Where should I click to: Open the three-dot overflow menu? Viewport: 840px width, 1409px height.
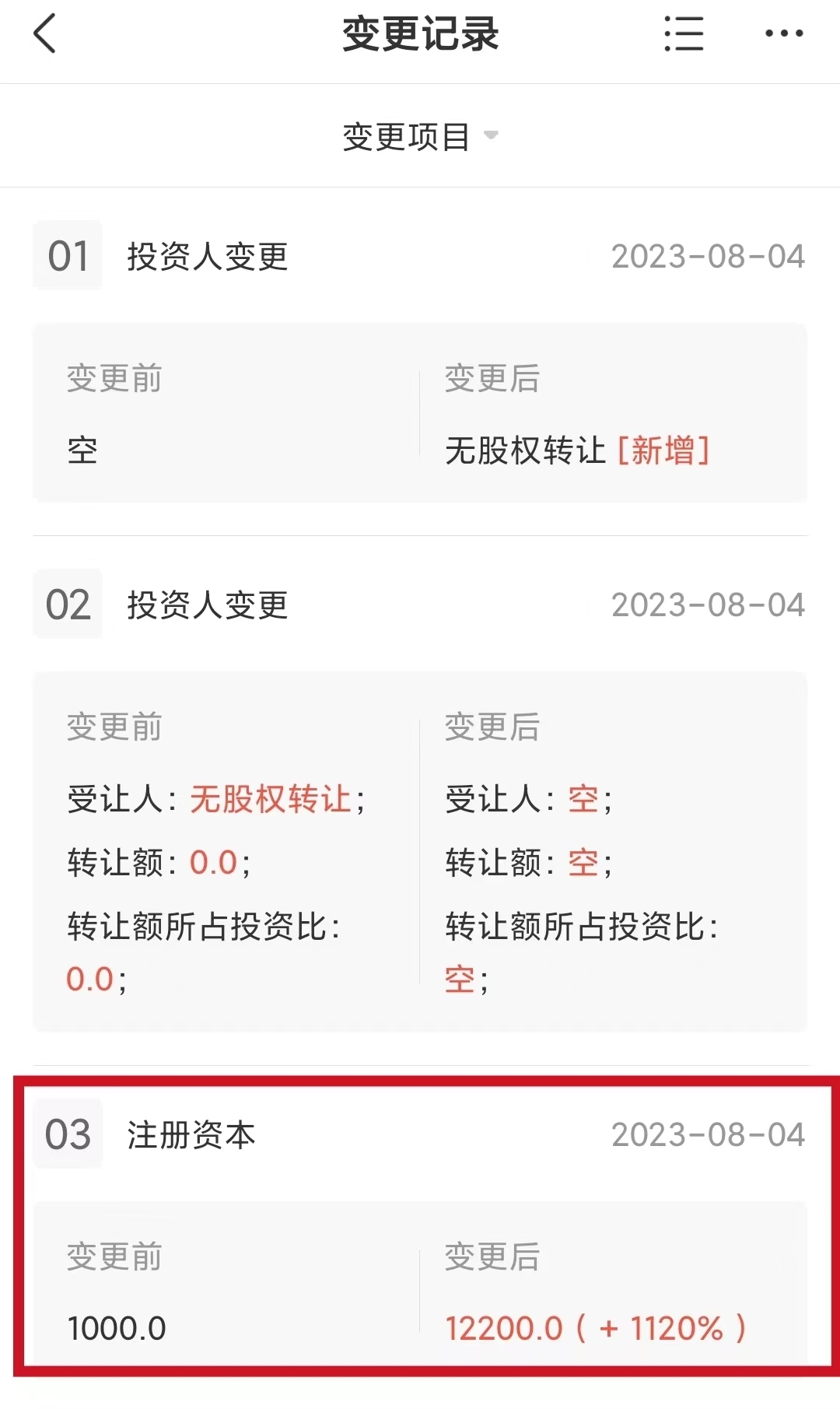pos(784,33)
